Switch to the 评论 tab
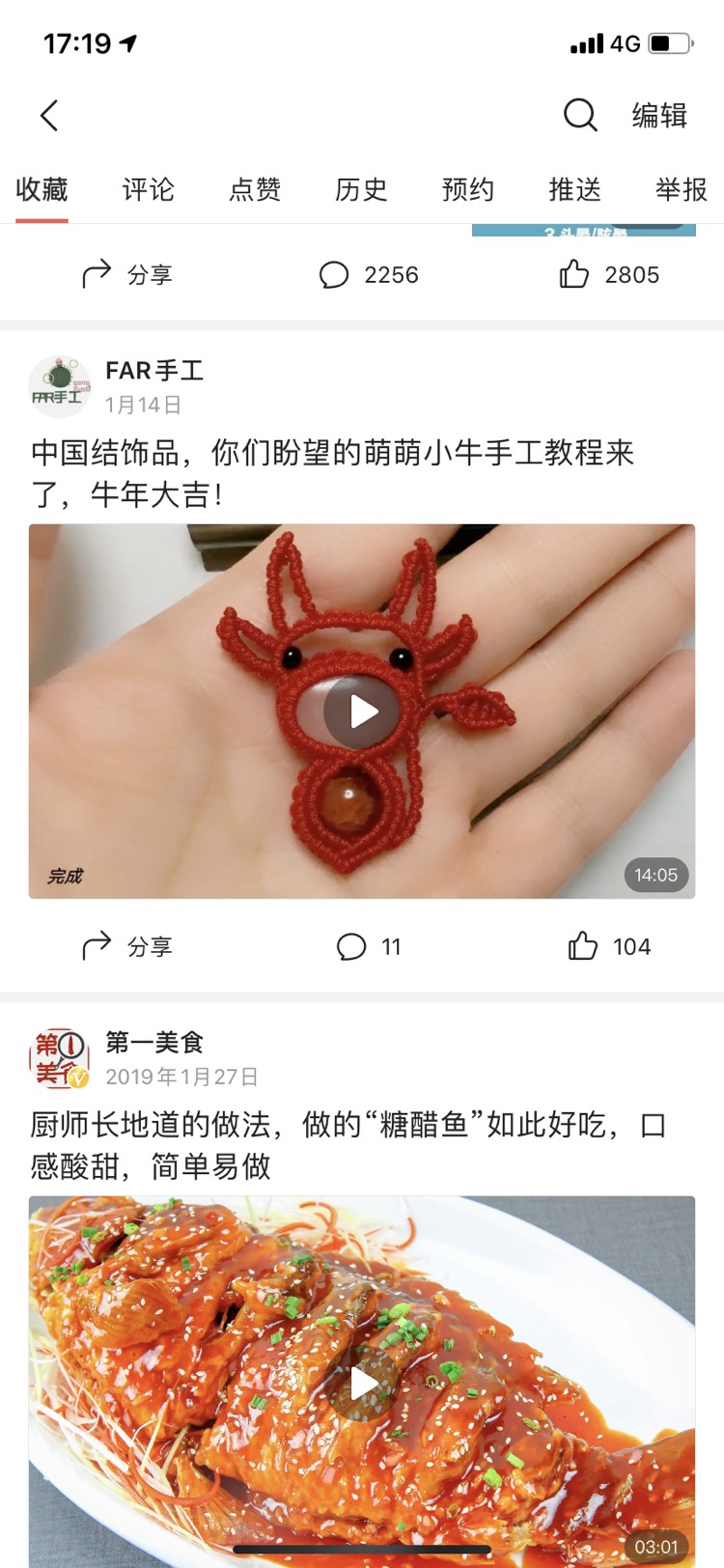This screenshot has width=724, height=1568. 149,189
